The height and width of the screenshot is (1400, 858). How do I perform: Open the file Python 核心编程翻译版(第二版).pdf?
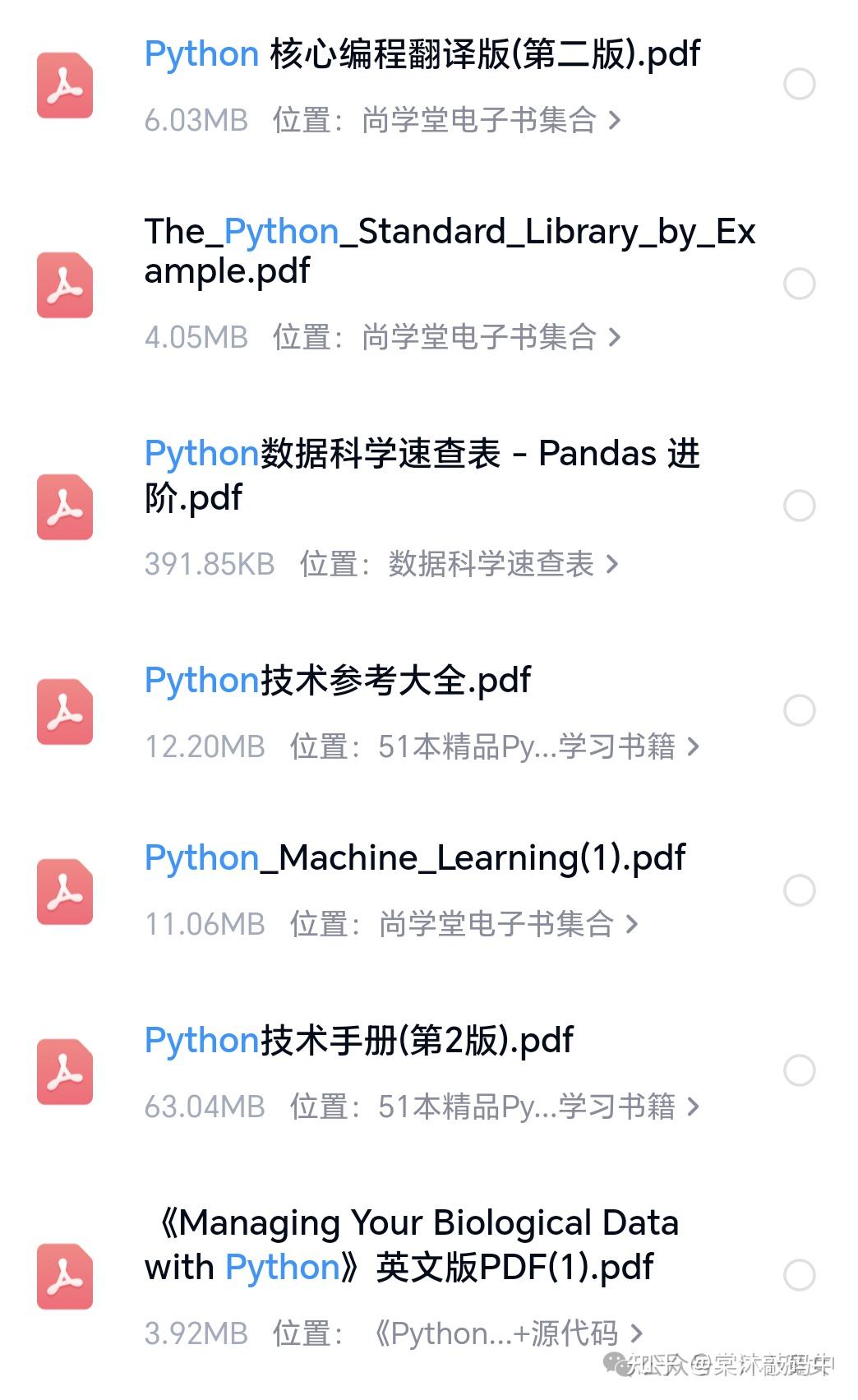[421, 55]
